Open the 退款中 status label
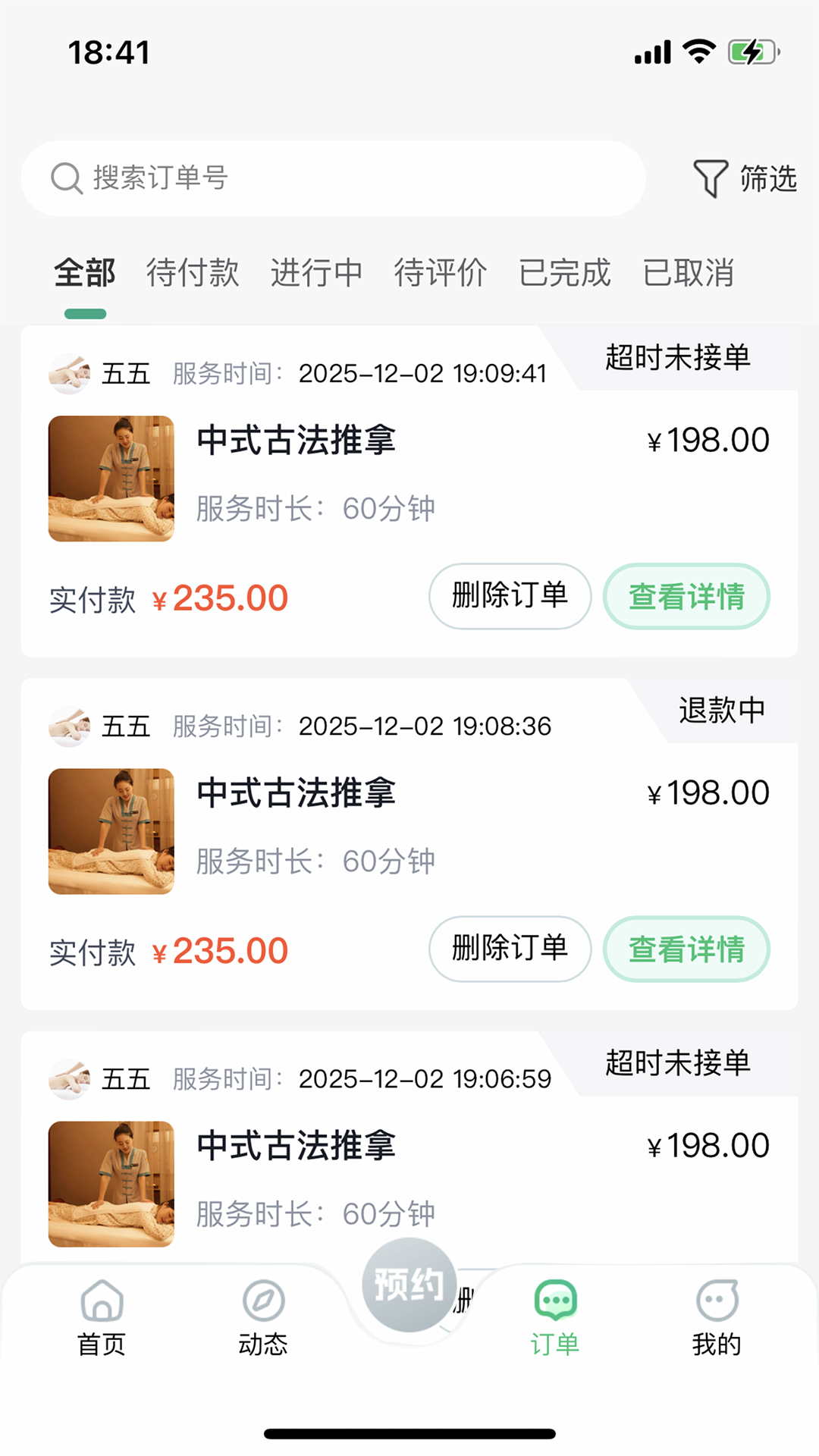This screenshot has width=819, height=1456. coord(723,711)
